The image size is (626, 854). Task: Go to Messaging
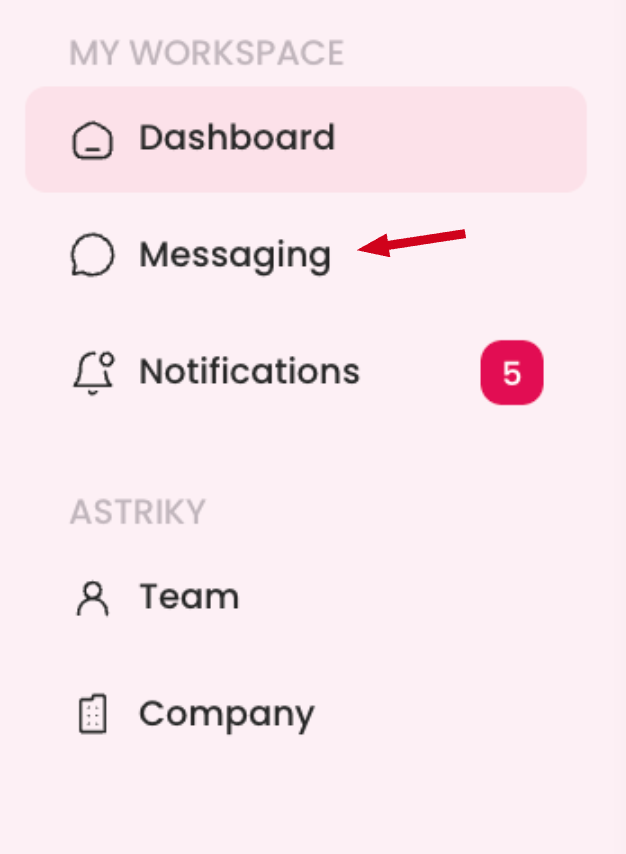point(234,255)
